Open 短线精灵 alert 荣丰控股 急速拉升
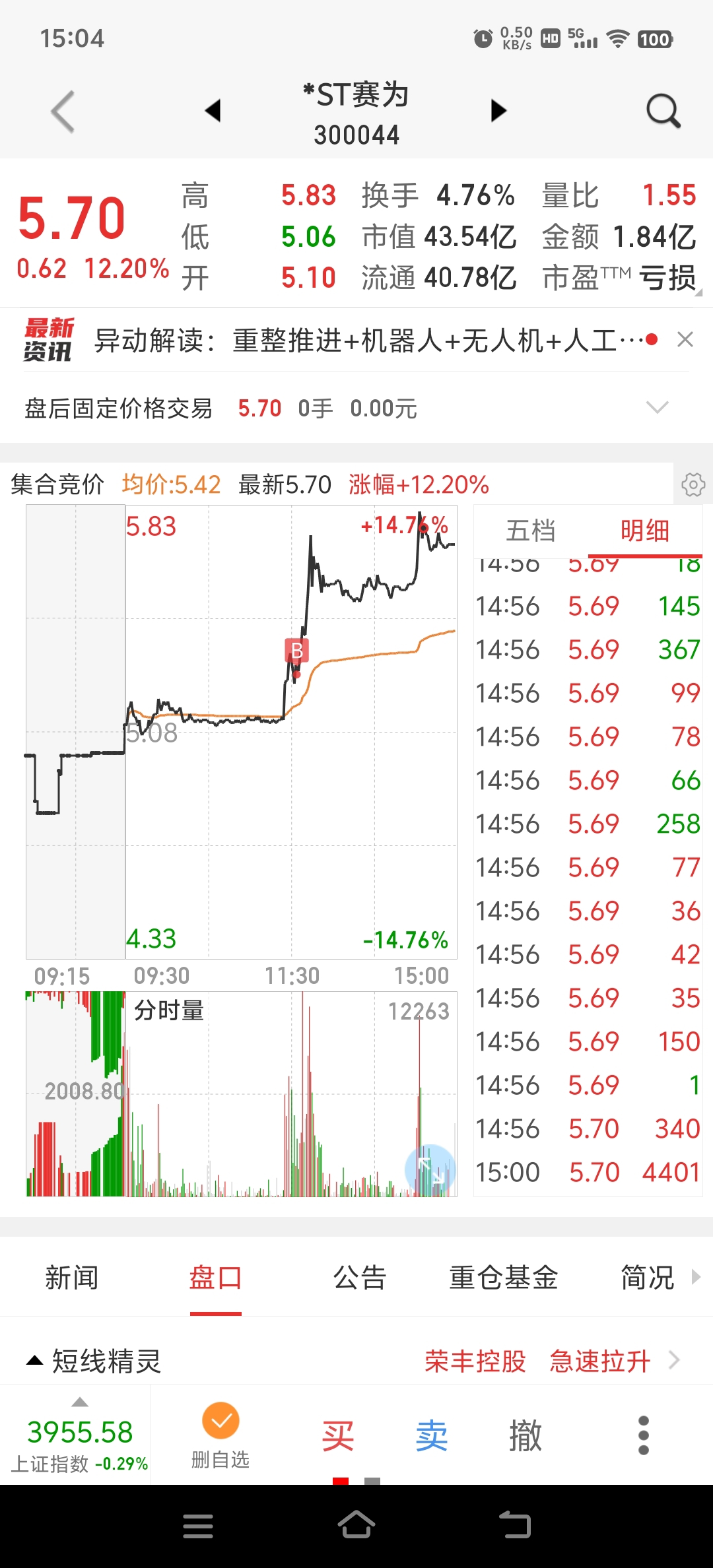 [537, 1361]
